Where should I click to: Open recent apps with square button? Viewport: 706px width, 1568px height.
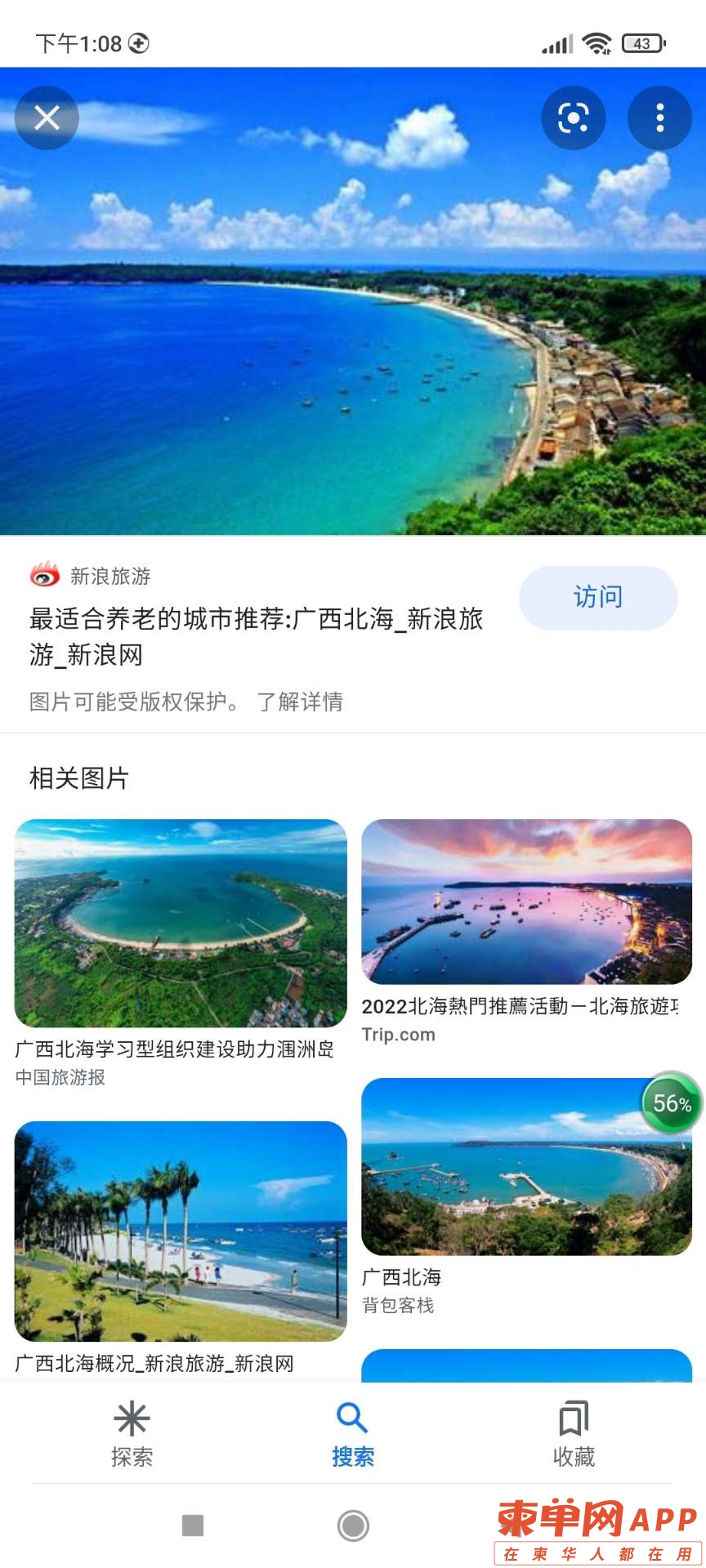[x=193, y=1525]
